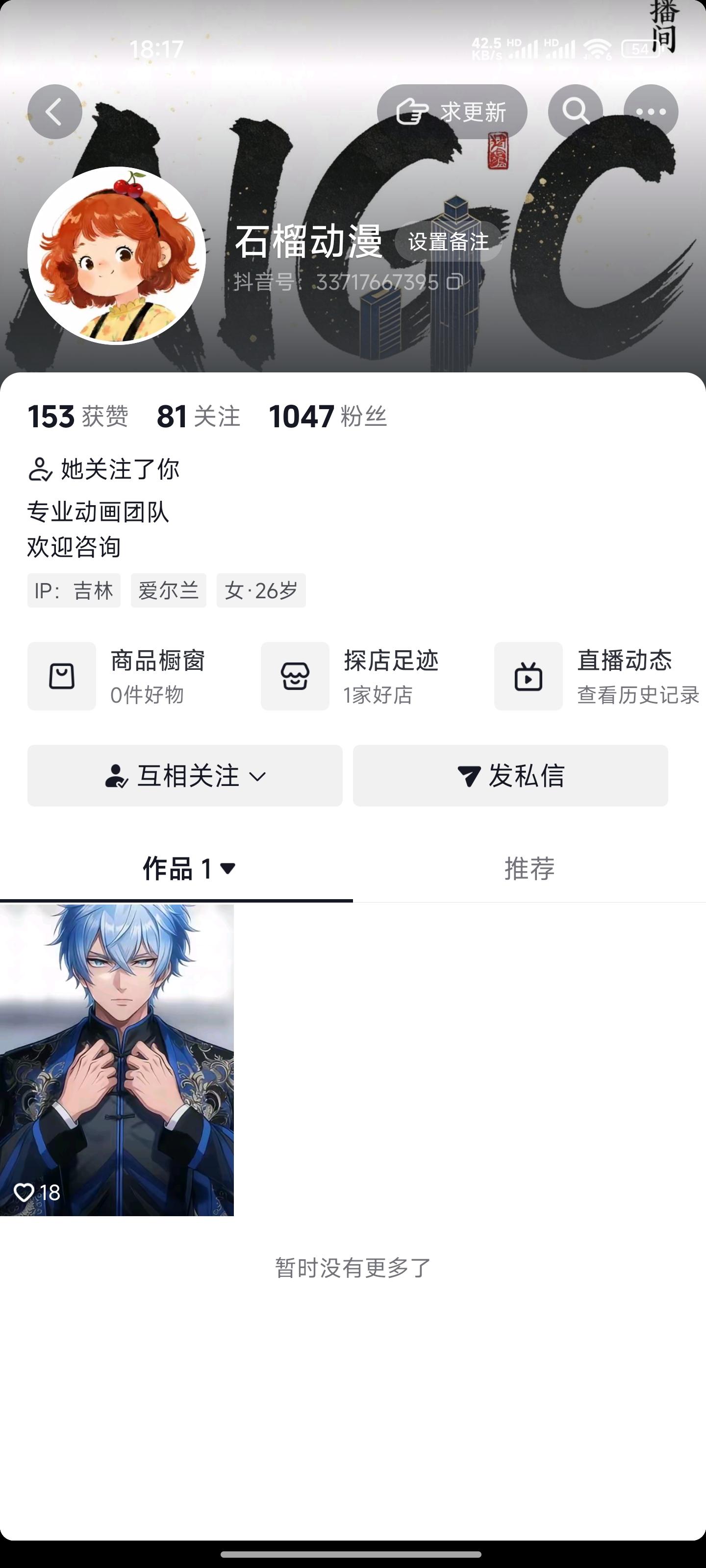
Task: Tap the 石榴动漫 profile avatar
Action: pos(118,256)
